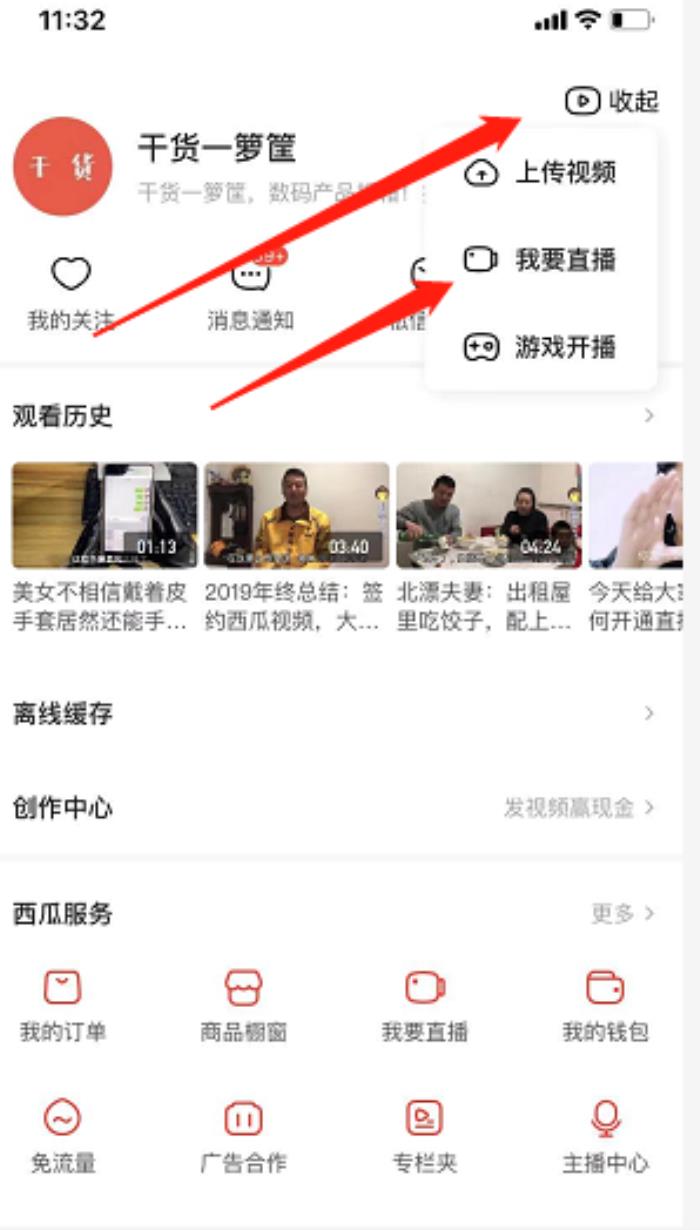This screenshot has height=1230, width=700.
Task: Open 我的关注 followed list
Action: 70,294
